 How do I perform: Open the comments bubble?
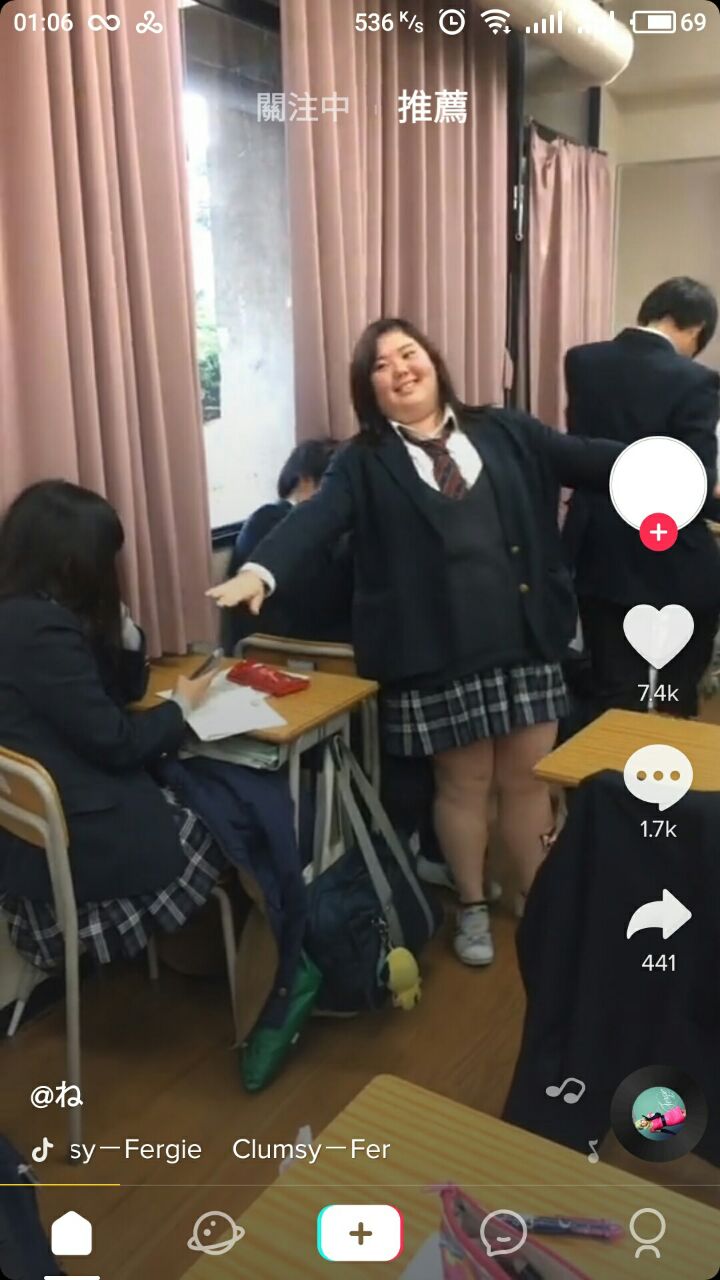[658, 777]
